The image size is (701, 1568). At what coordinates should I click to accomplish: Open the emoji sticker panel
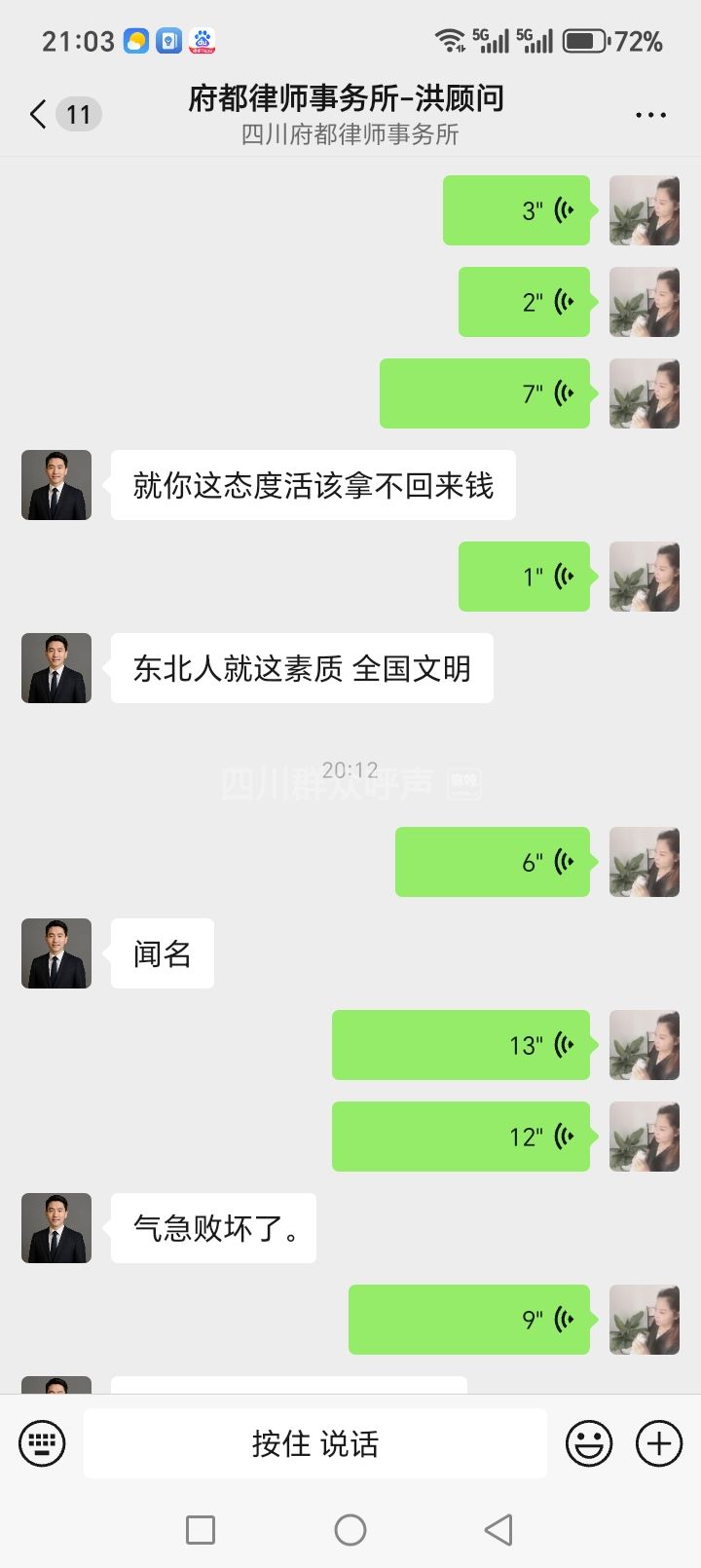point(589,1443)
